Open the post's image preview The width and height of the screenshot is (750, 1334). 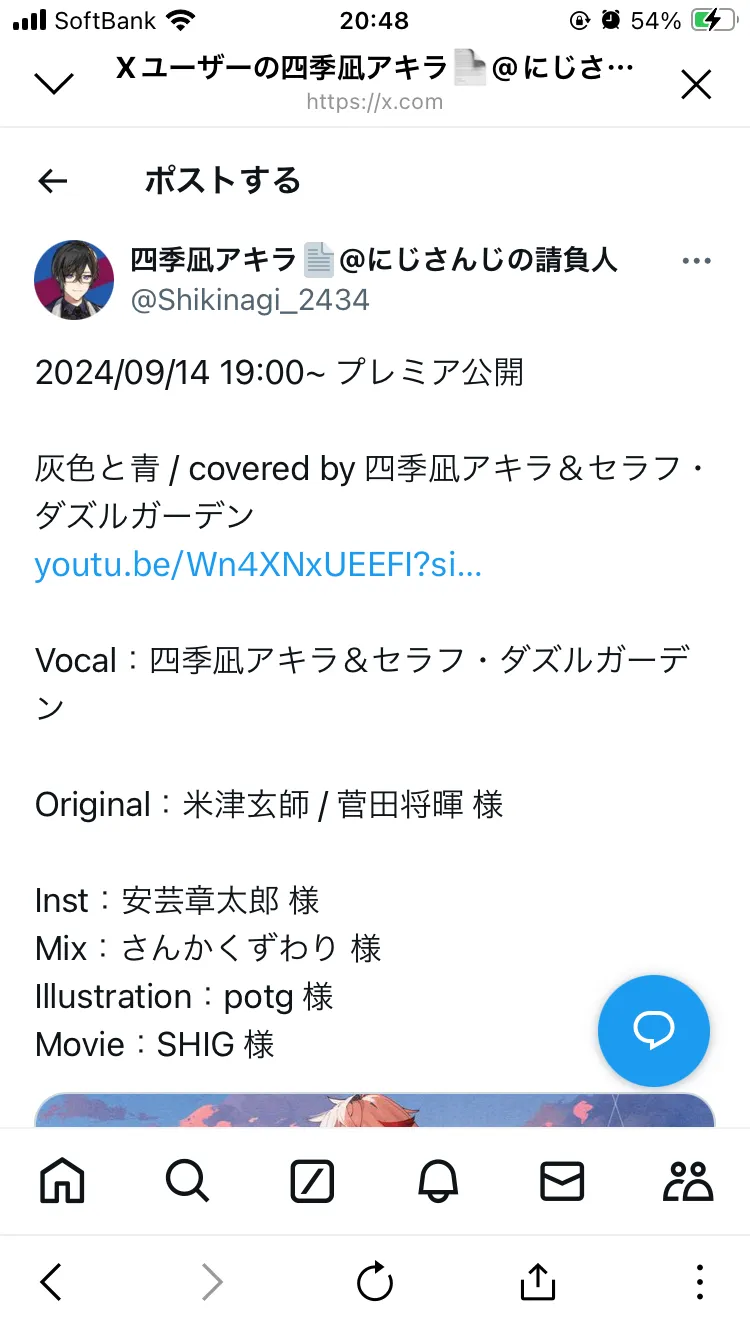(x=375, y=1110)
